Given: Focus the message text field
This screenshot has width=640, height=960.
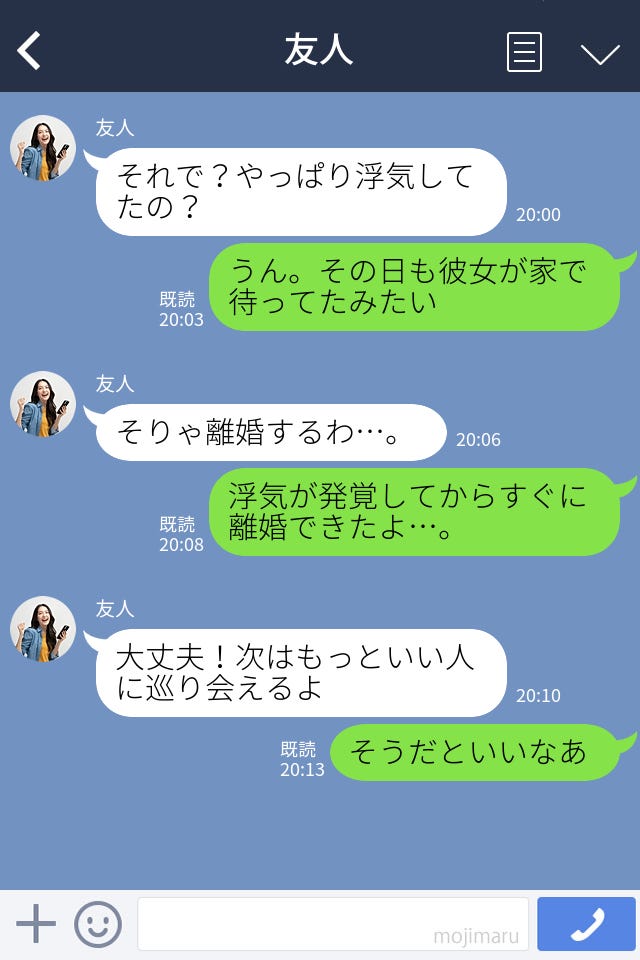Looking at the screenshot, I should coord(332,924).
